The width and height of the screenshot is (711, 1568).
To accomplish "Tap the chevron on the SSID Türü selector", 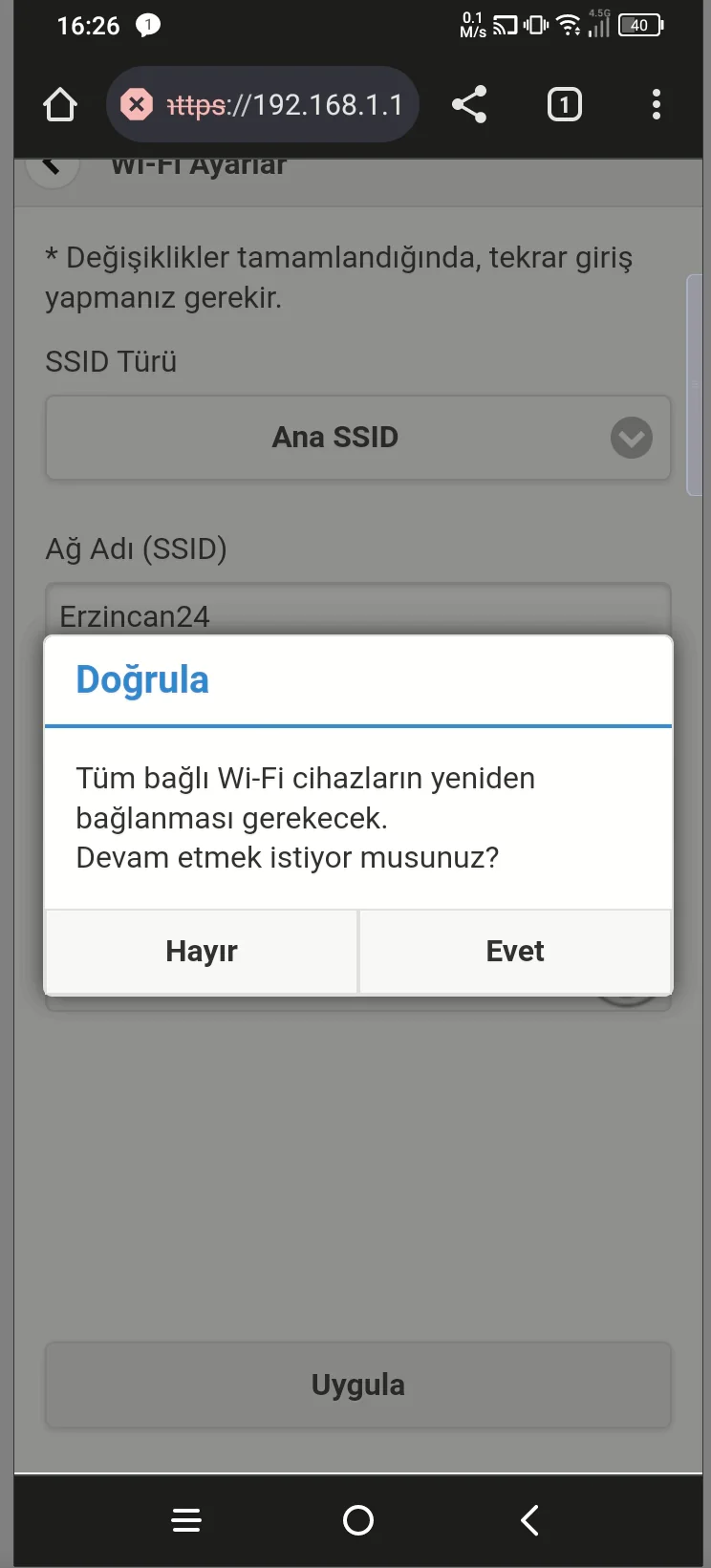I will [x=631, y=438].
